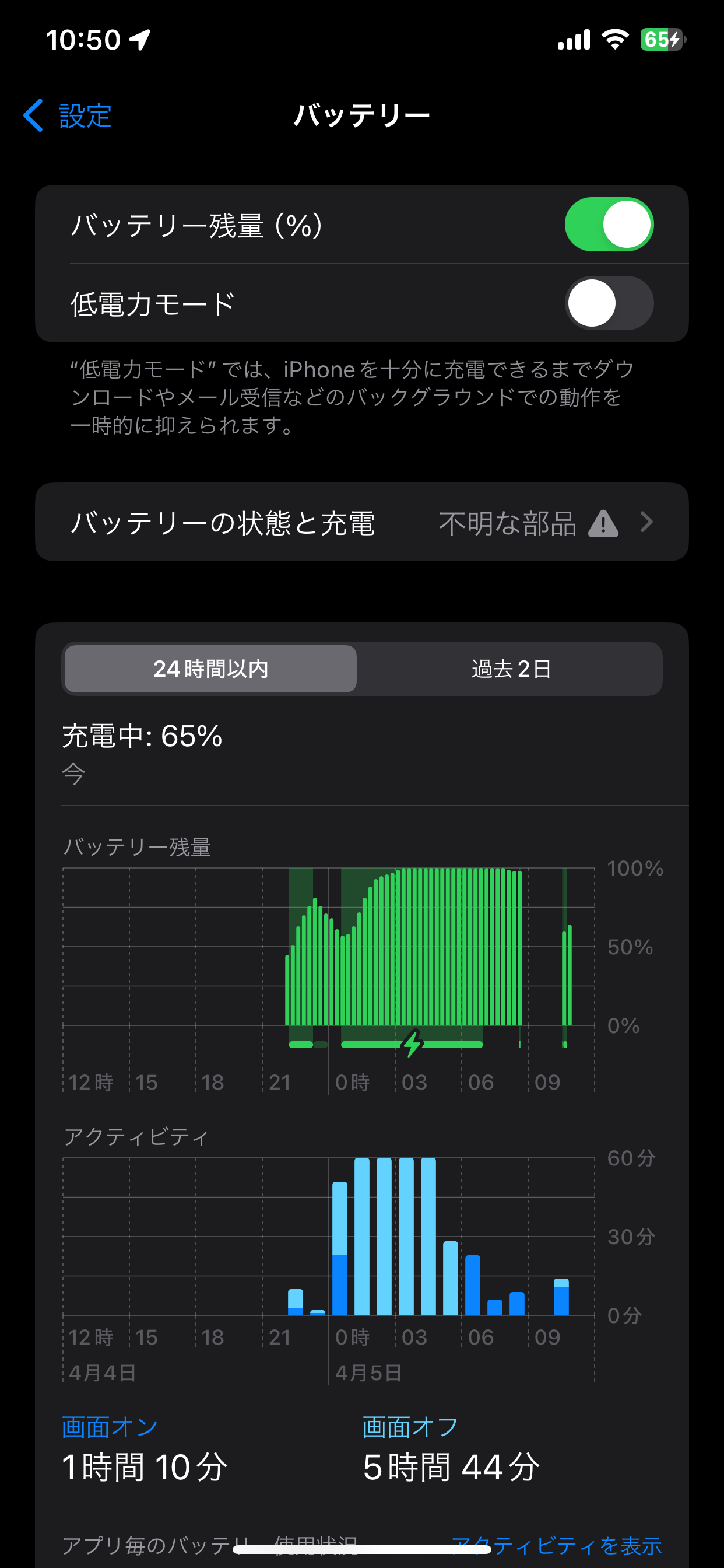Enable 低電力モード
This screenshot has height=1568, width=724.
coord(609,303)
